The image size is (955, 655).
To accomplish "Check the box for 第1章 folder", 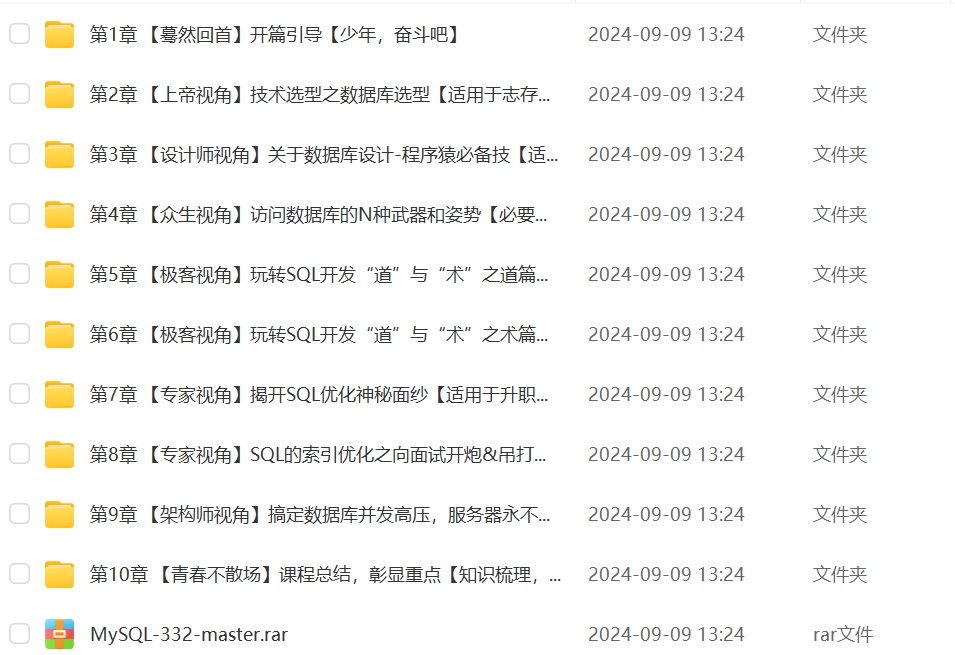I will [x=19, y=34].
